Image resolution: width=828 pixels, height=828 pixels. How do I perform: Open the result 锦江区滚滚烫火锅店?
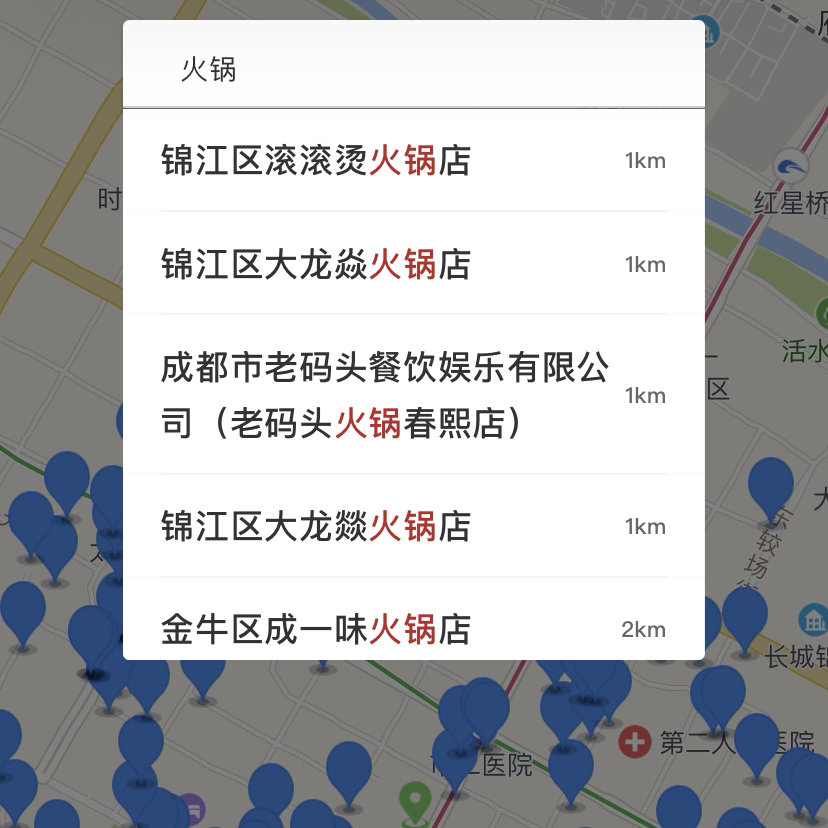(x=413, y=161)
